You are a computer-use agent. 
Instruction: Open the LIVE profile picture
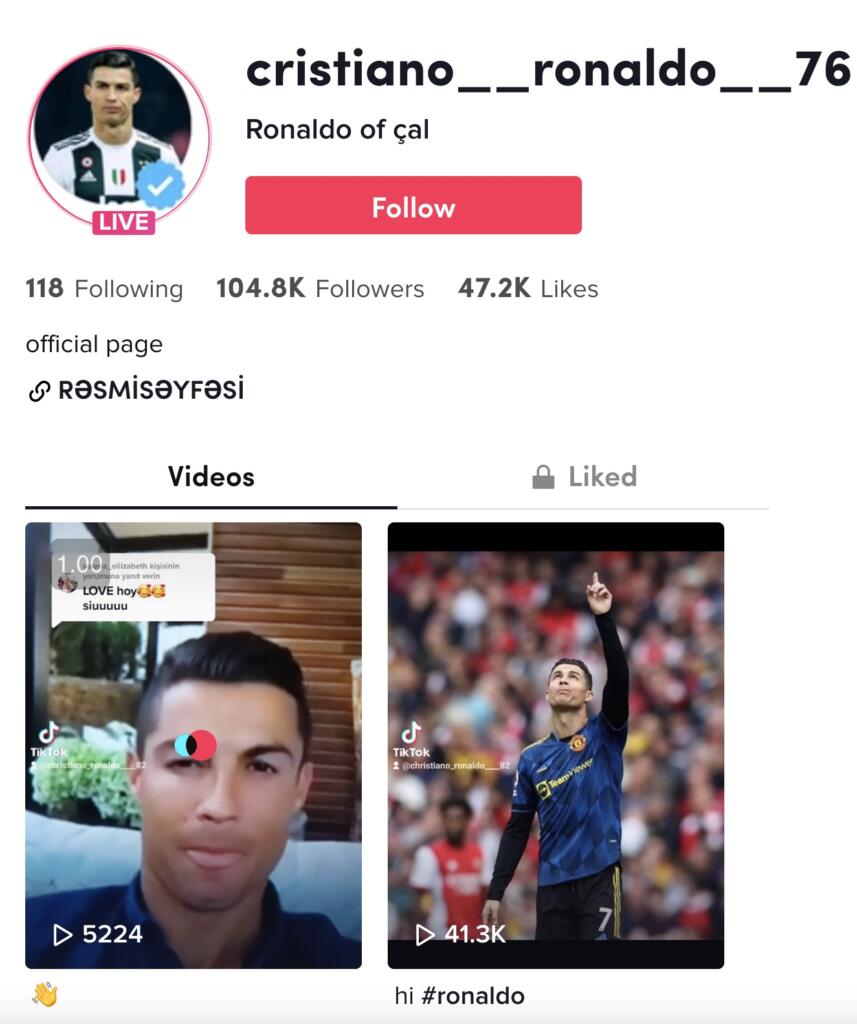[x=119, y=137]
